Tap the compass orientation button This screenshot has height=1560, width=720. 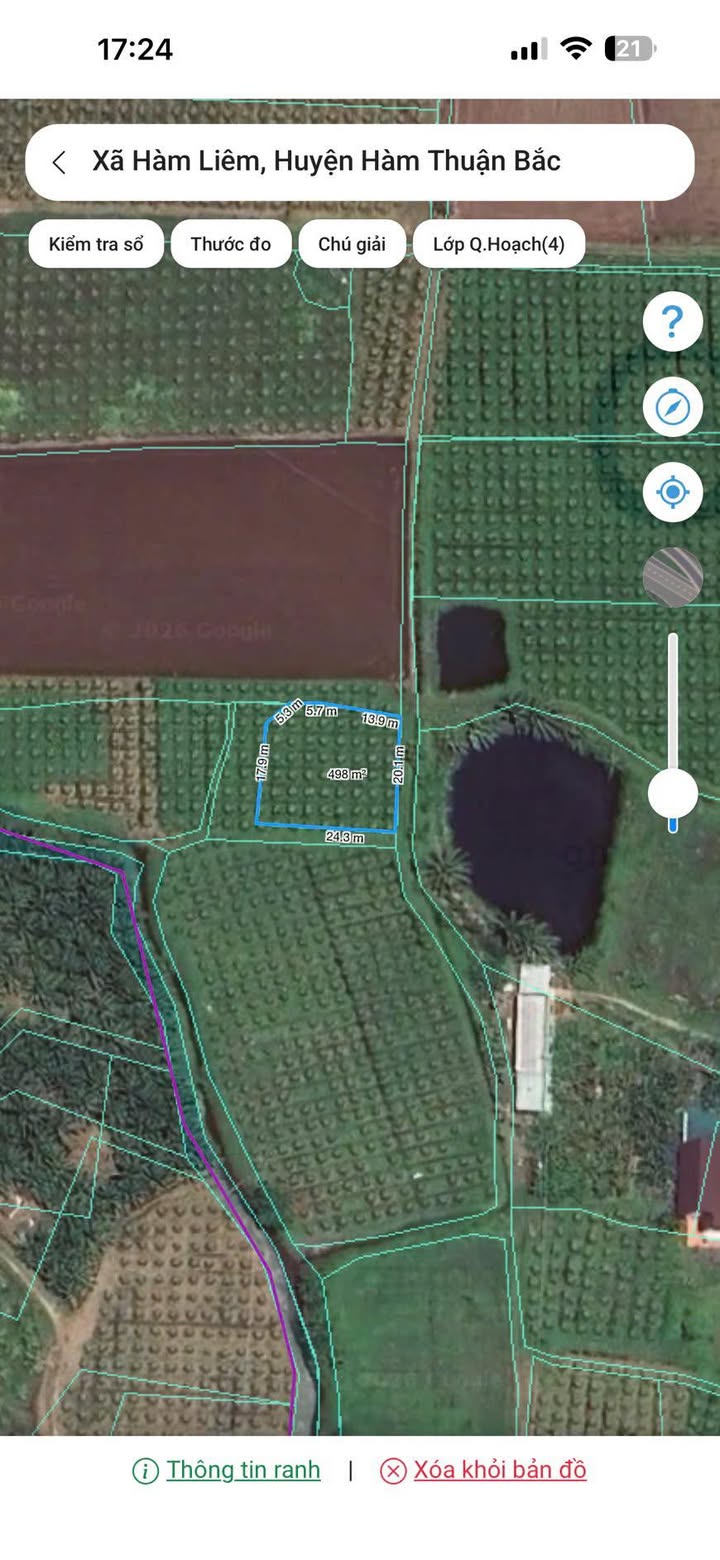pos(672,407)
